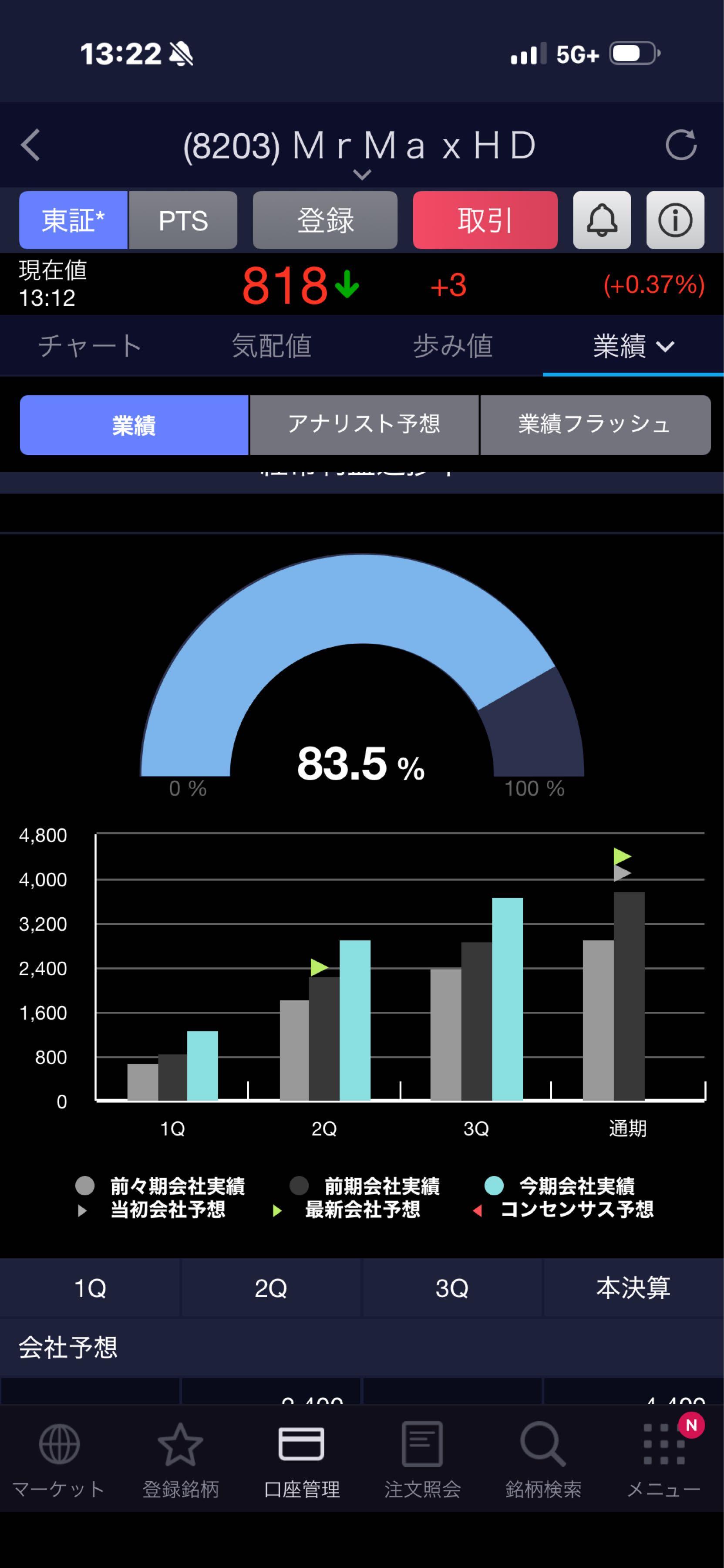Switch to the 気配値 tab

pos(271,346)
